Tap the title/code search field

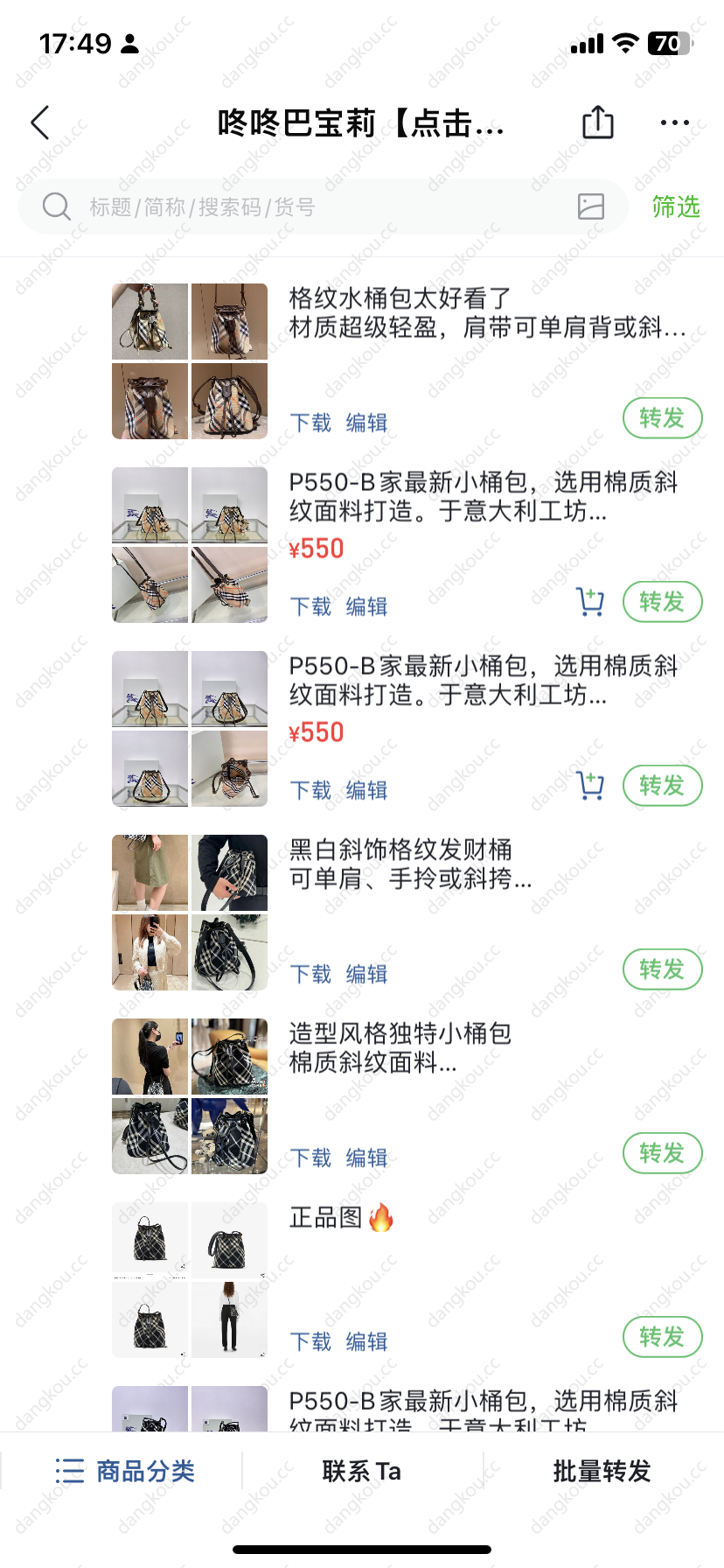click(x=324, y=206)
